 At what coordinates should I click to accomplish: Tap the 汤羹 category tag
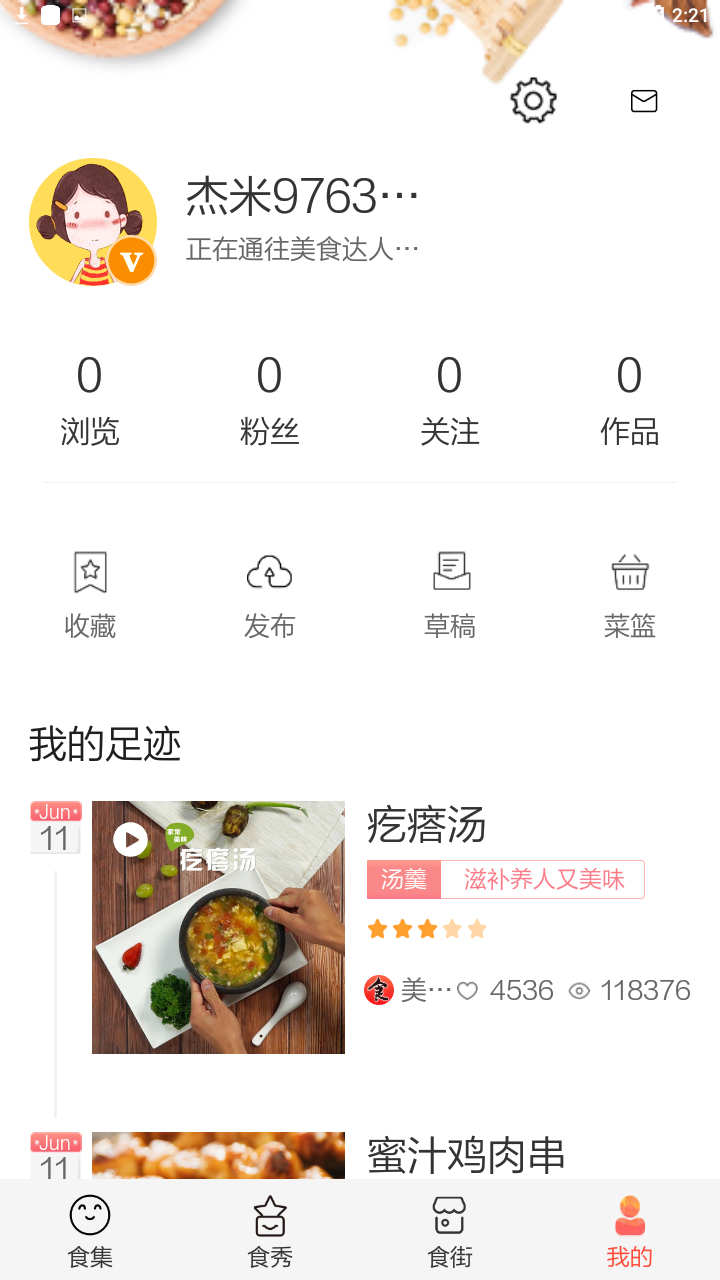404,879
